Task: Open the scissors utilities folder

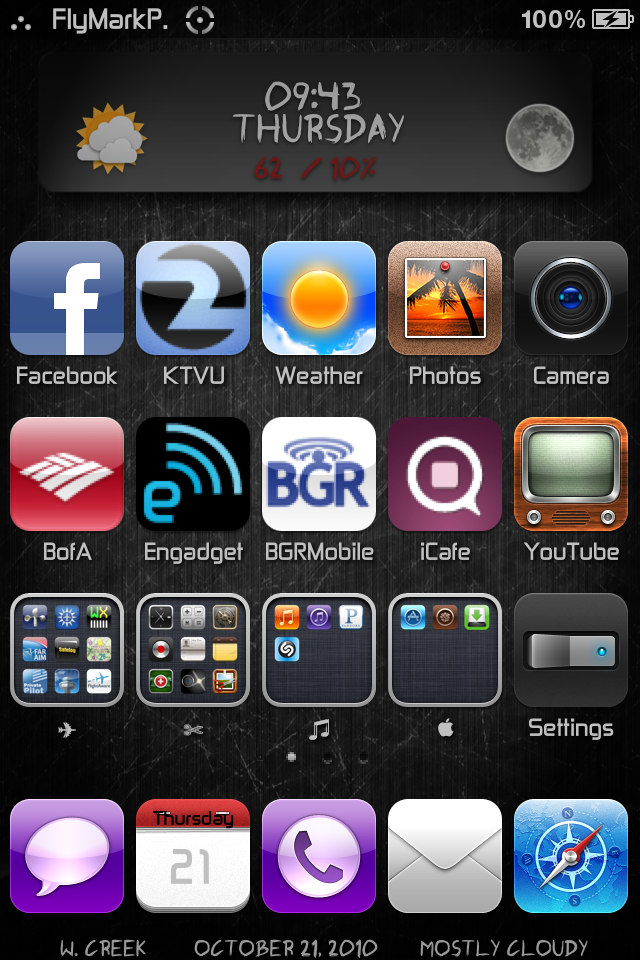Action: (x=193, y=650)
